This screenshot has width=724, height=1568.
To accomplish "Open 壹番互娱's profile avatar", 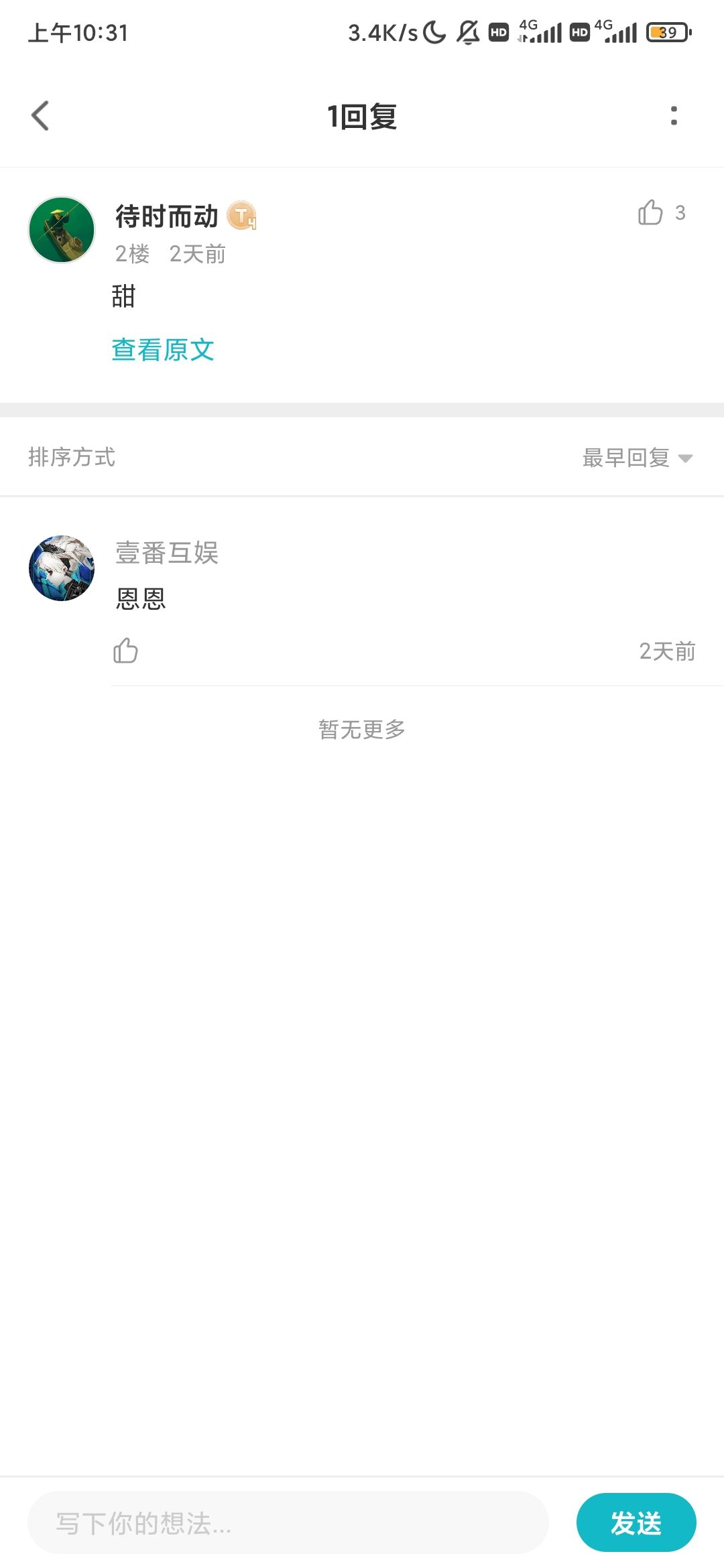I will (x=62, y=568).
